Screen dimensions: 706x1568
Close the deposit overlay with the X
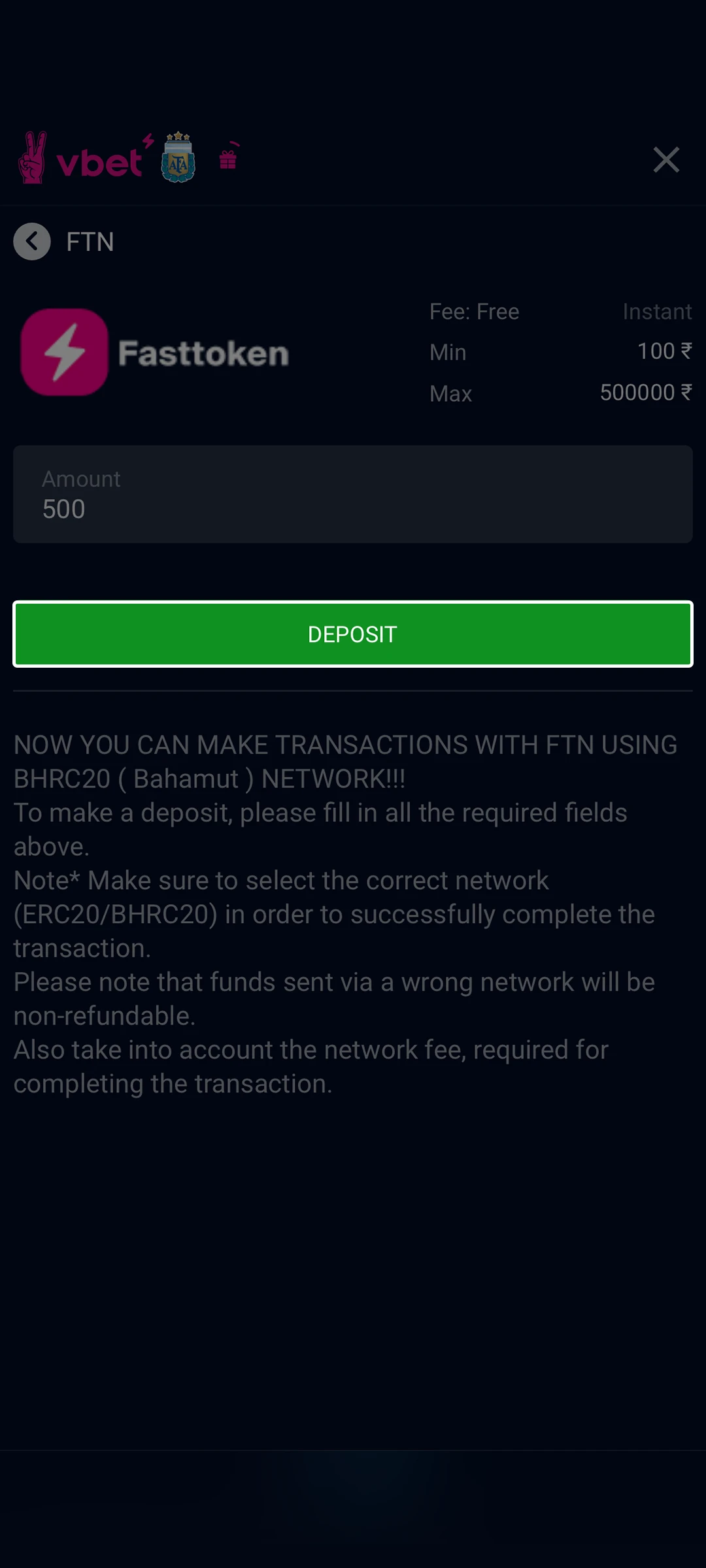[666, 160]
